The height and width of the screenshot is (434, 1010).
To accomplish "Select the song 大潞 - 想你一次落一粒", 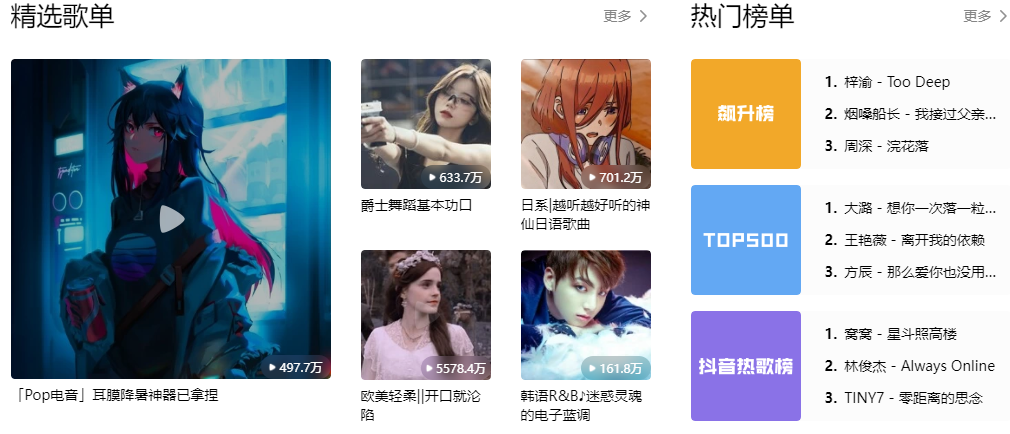I will point(919,208).
